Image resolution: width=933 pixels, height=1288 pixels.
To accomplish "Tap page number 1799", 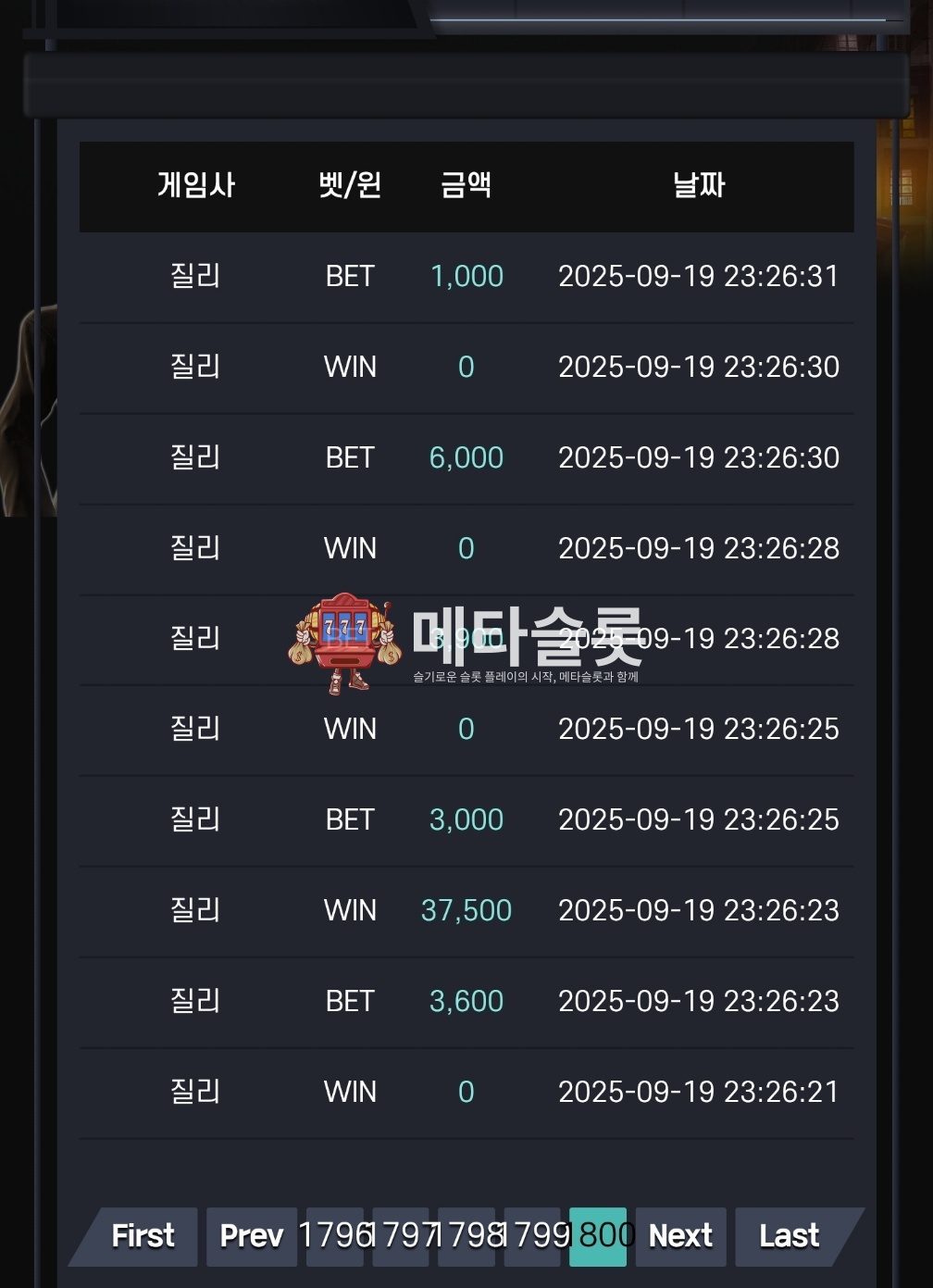I will coord(532,1236).
